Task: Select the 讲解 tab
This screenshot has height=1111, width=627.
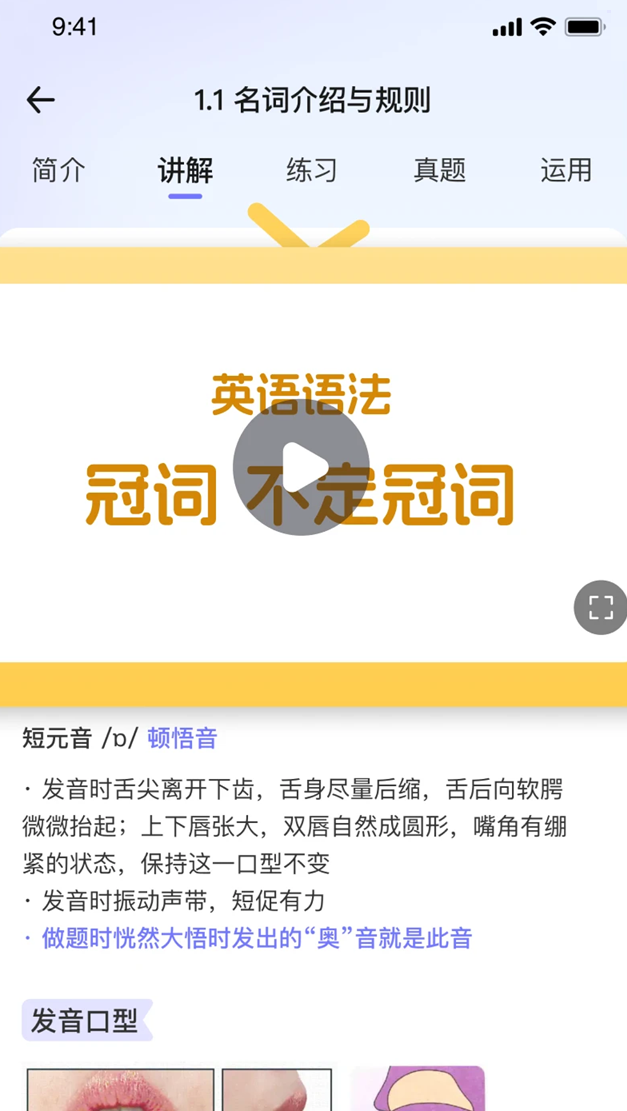Action: tap(185, 170)
